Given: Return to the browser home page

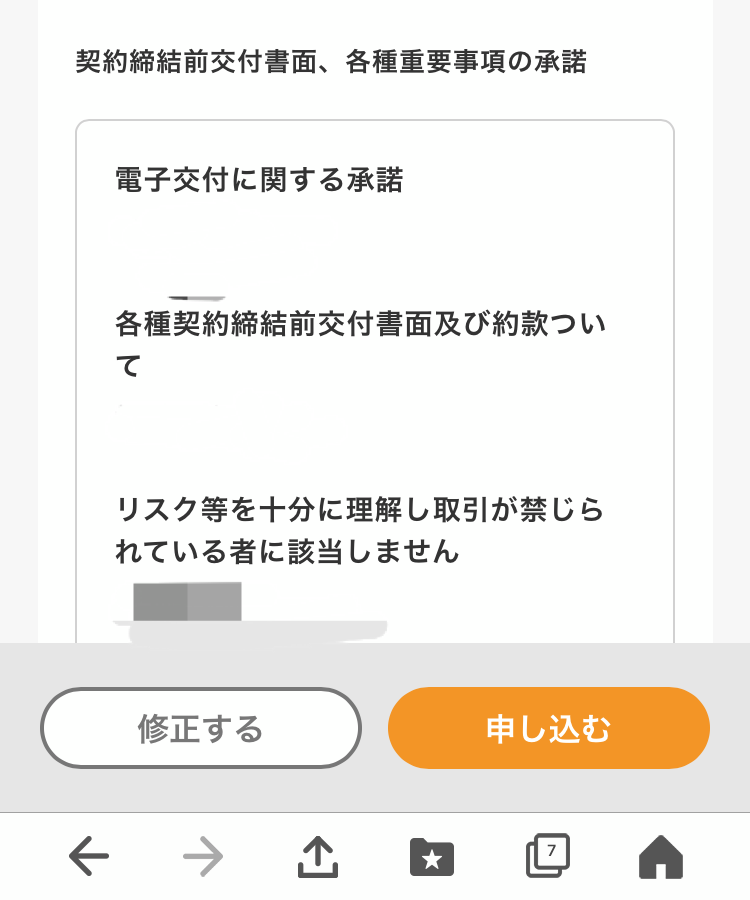Looking at the screenshot, I should (661, 857).
